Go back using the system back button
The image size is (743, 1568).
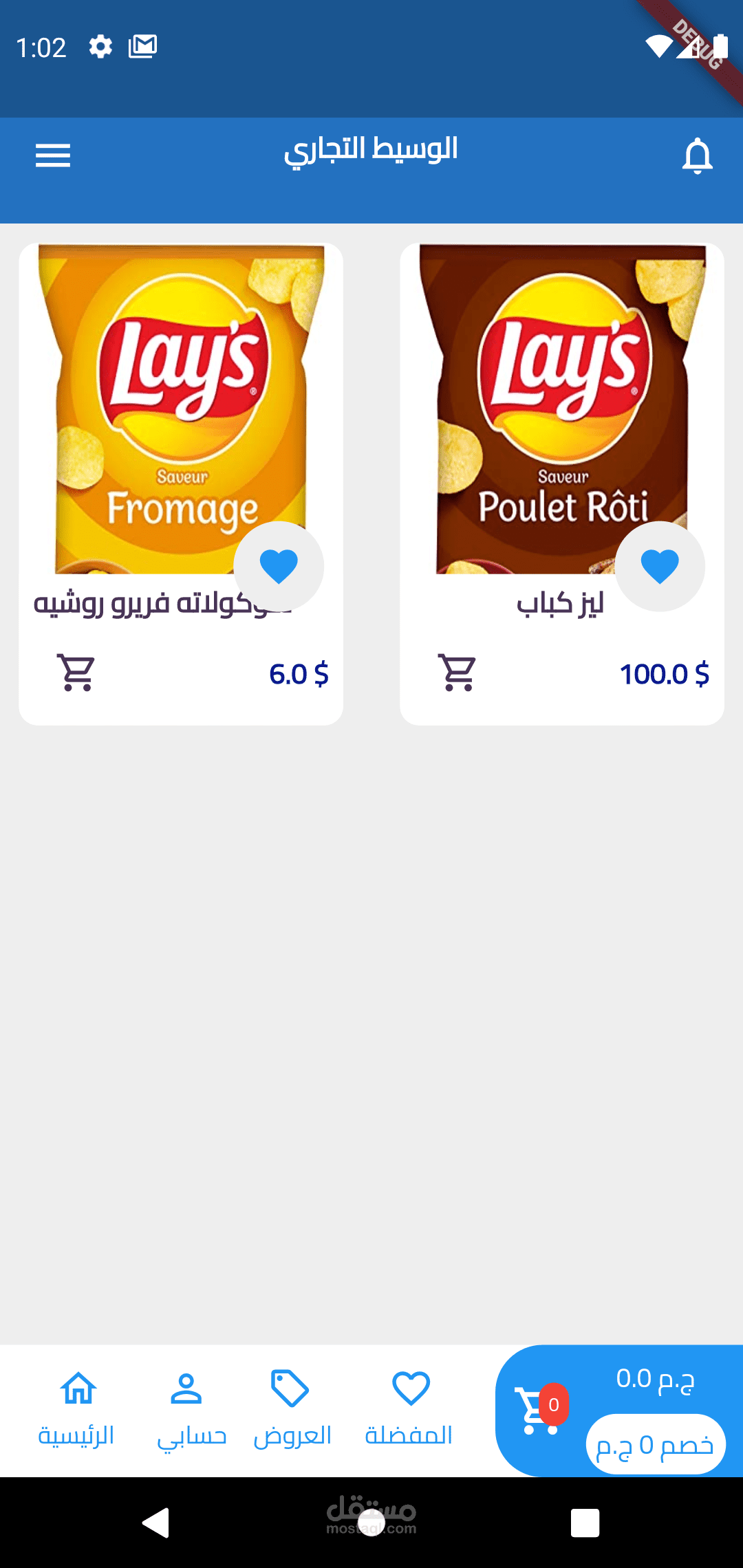pyautogui.click(x=156, y=1523)
